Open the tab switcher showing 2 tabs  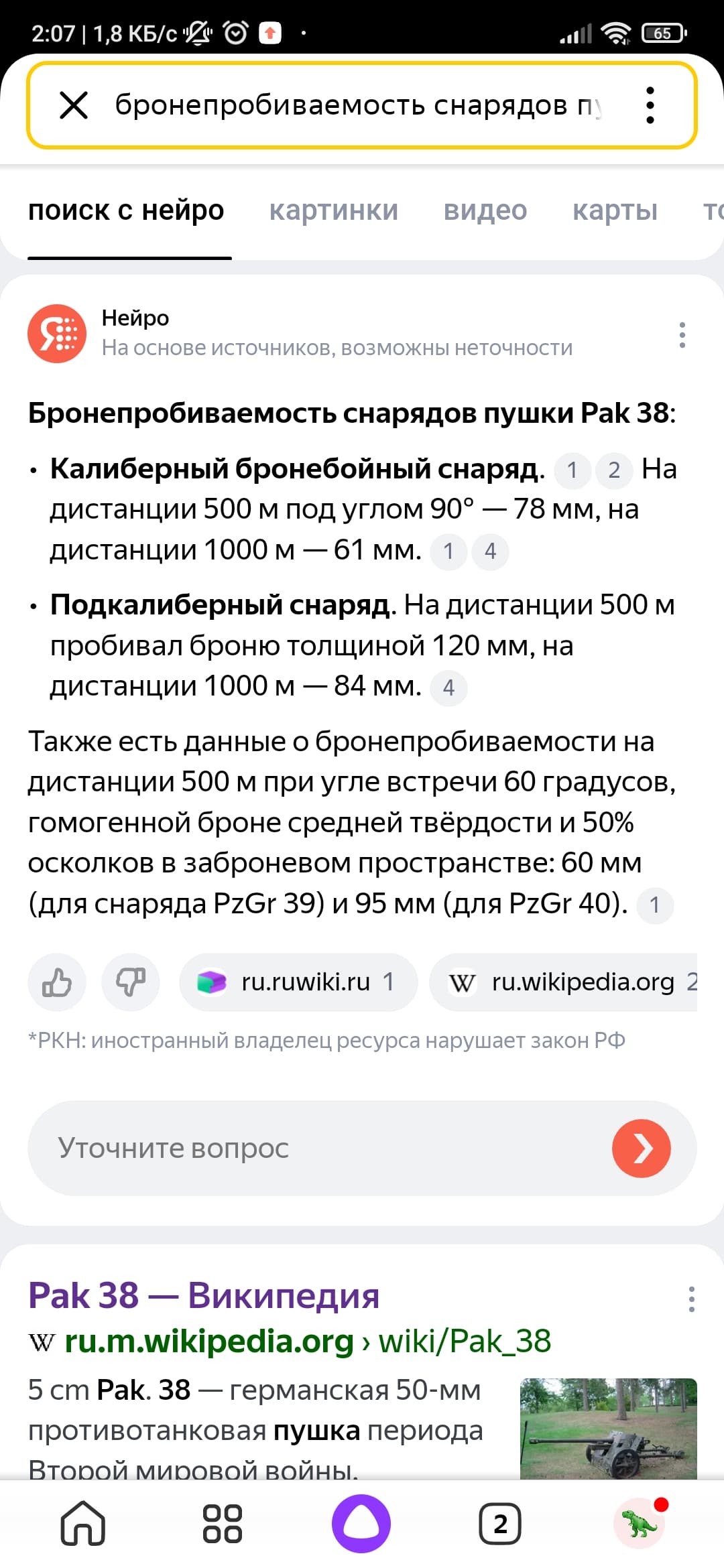point(500,1524)
